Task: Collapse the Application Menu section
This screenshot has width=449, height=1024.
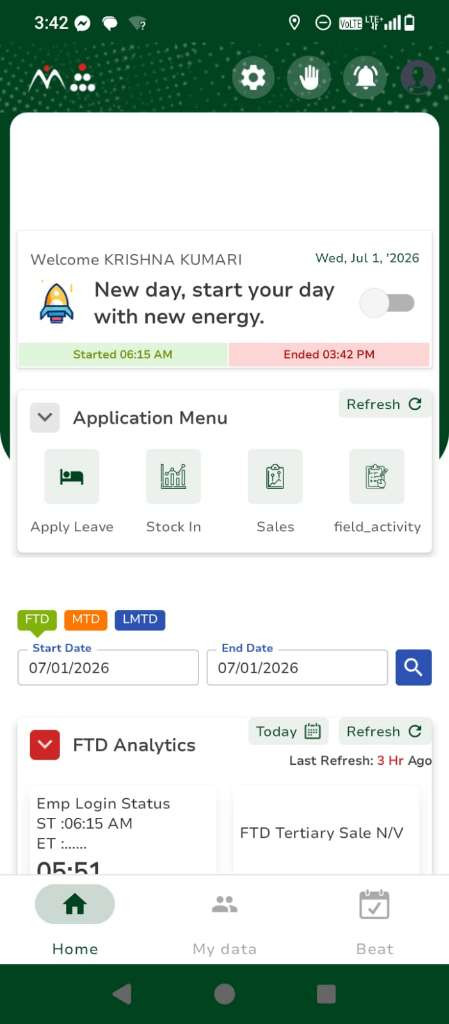Action: click(x=45, y=417)
